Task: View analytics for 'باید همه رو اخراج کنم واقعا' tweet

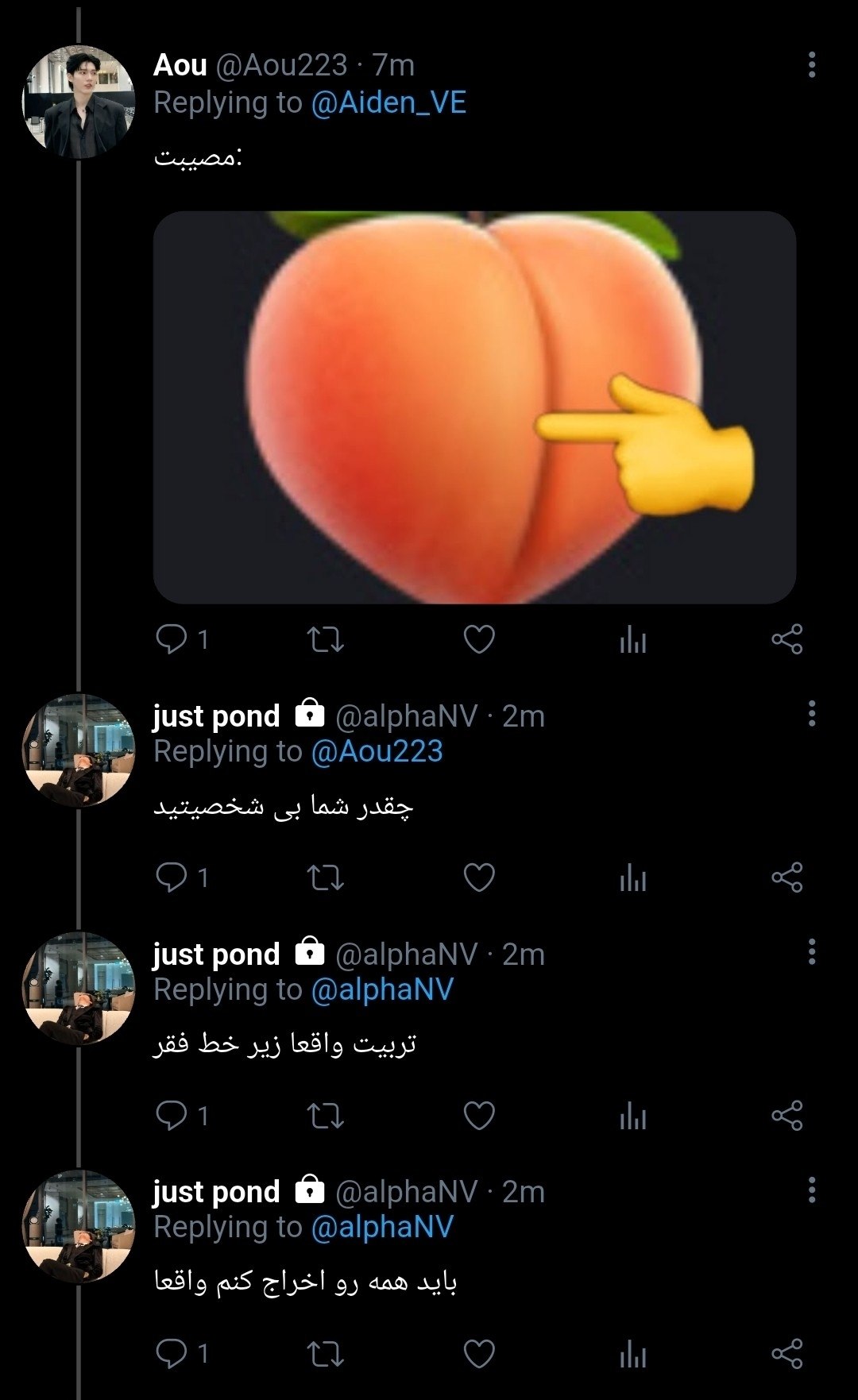Action: 633,1354
